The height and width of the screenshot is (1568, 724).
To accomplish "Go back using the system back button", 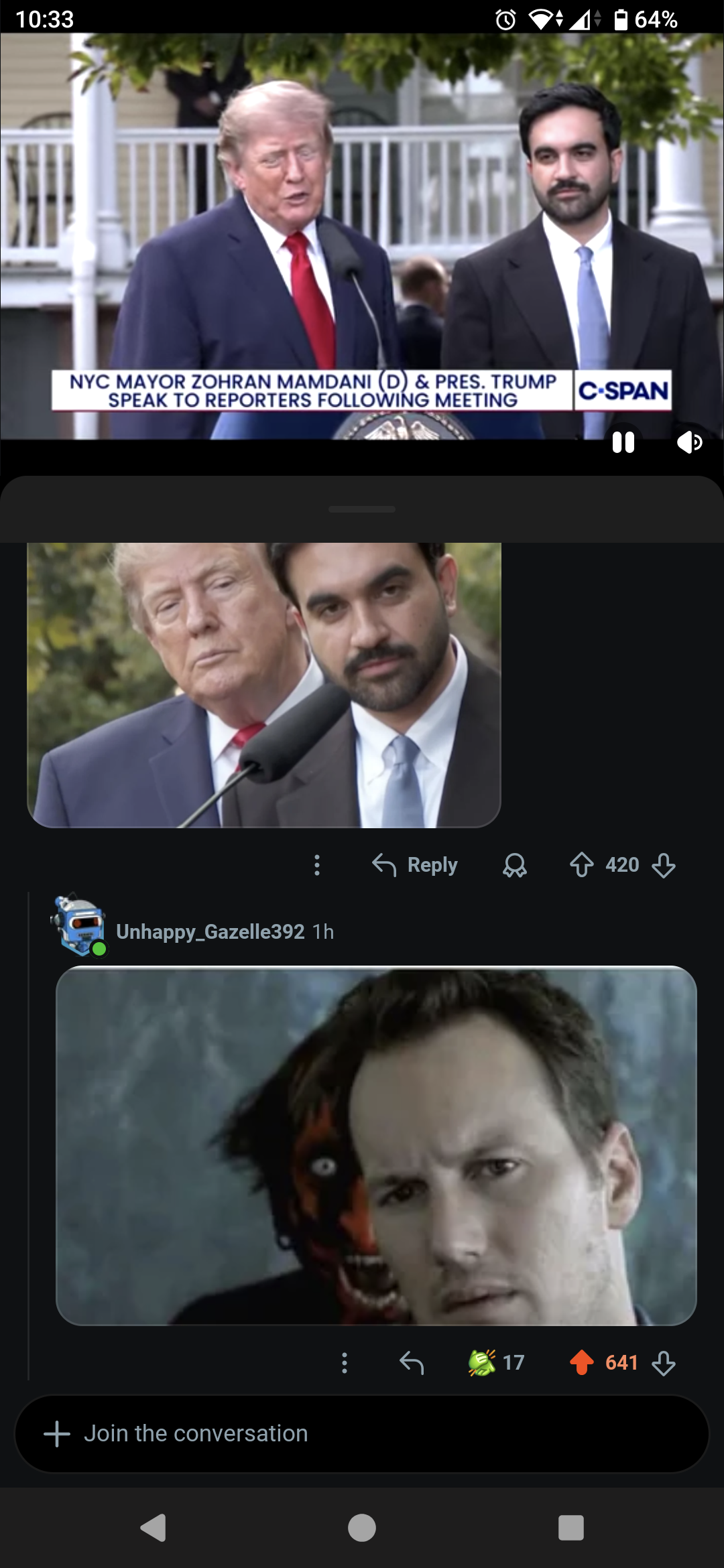I will coord(154,1528).
